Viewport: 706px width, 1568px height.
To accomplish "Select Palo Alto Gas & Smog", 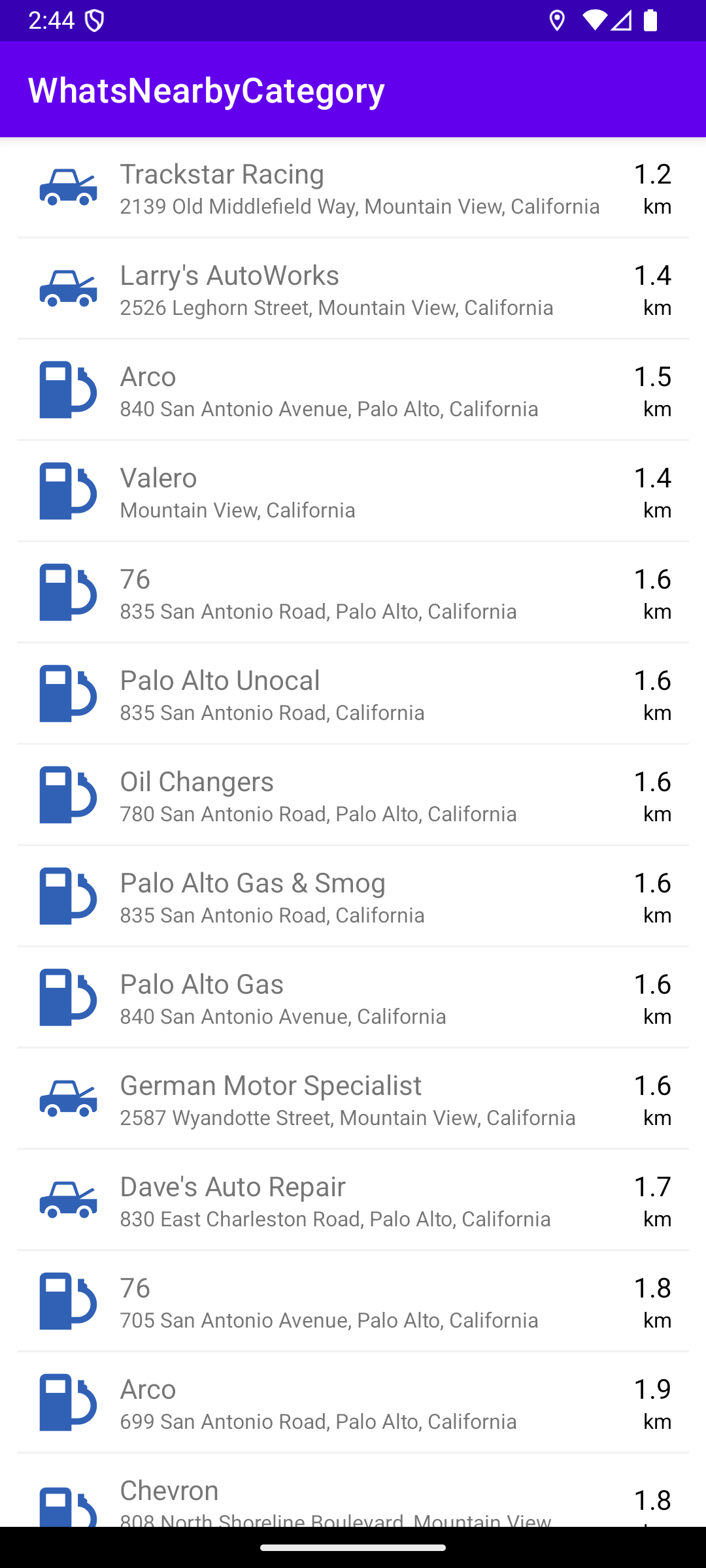I will 353,897.
